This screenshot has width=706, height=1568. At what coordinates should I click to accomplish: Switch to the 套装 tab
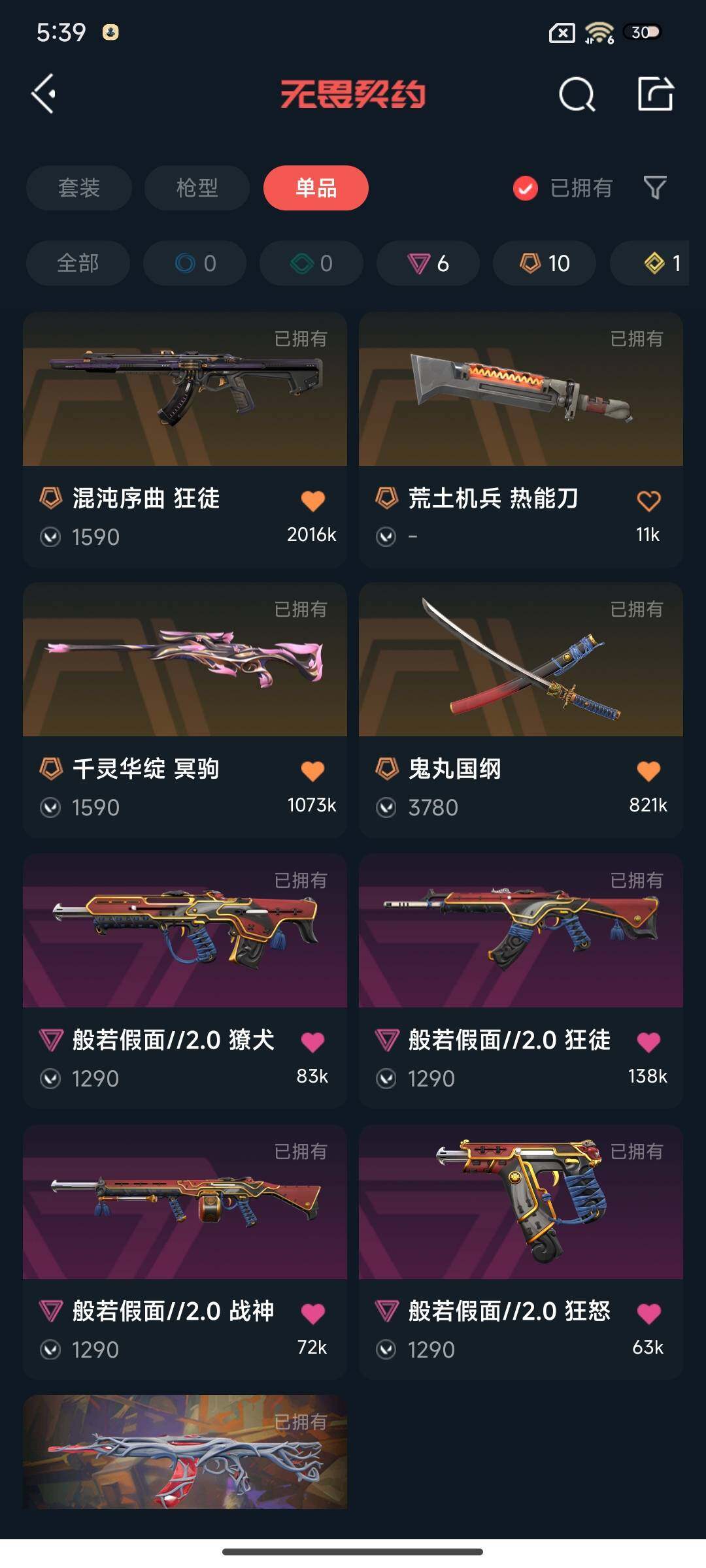pos(79,188)
